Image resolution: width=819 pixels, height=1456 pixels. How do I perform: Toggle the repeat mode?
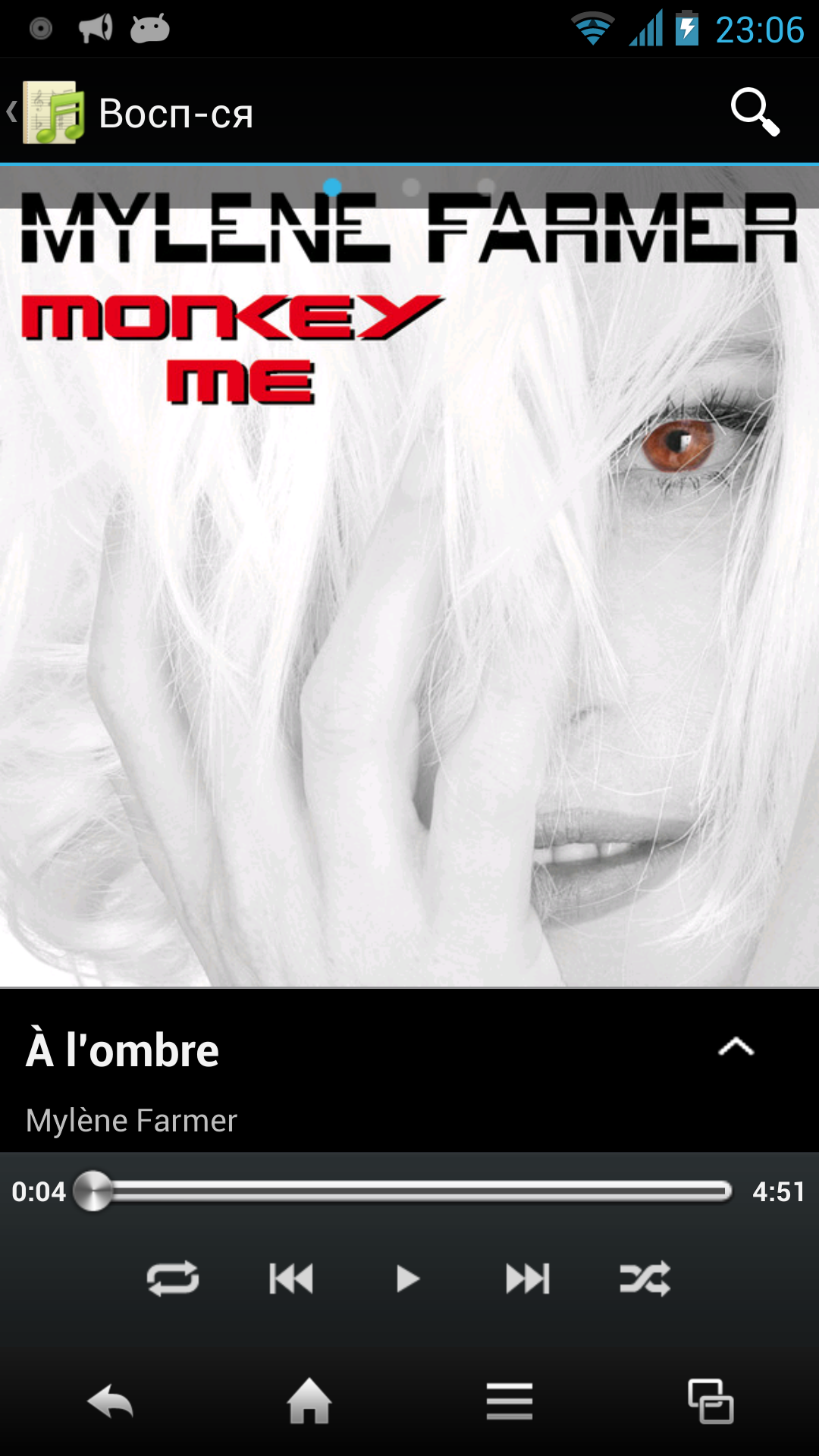click(x=173, y=1279)
